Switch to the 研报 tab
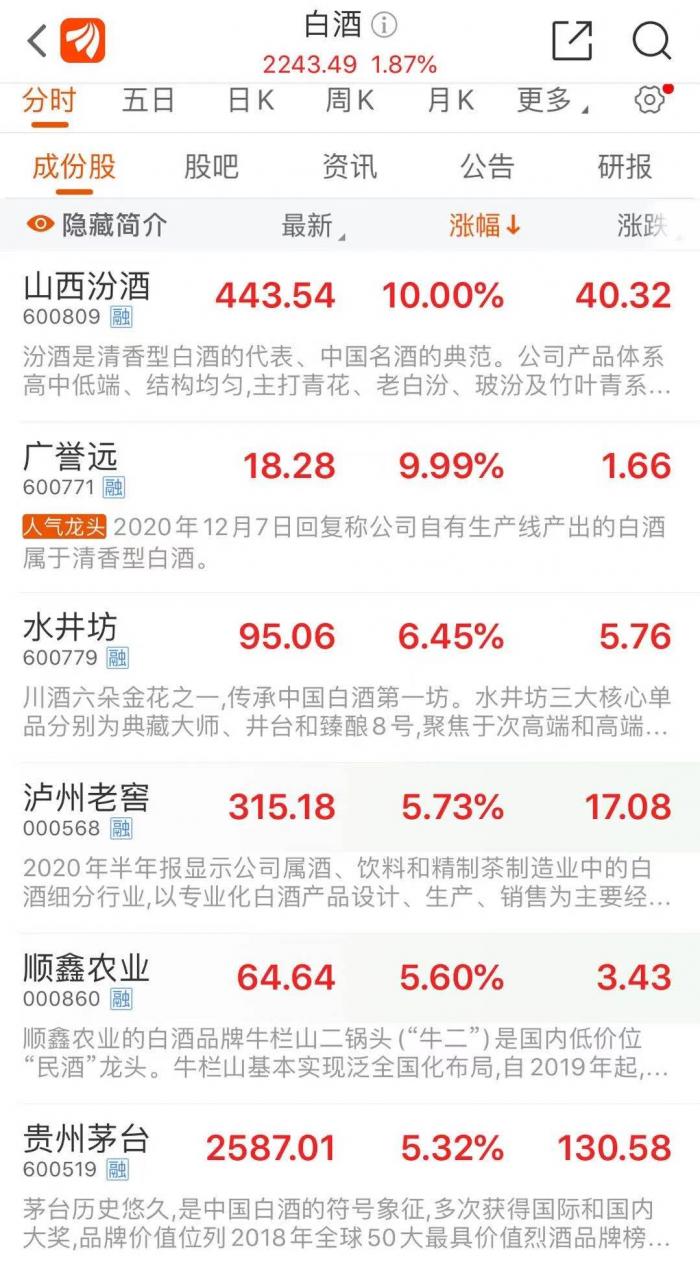The image size is (700, 1269). [x=625, y=166]
